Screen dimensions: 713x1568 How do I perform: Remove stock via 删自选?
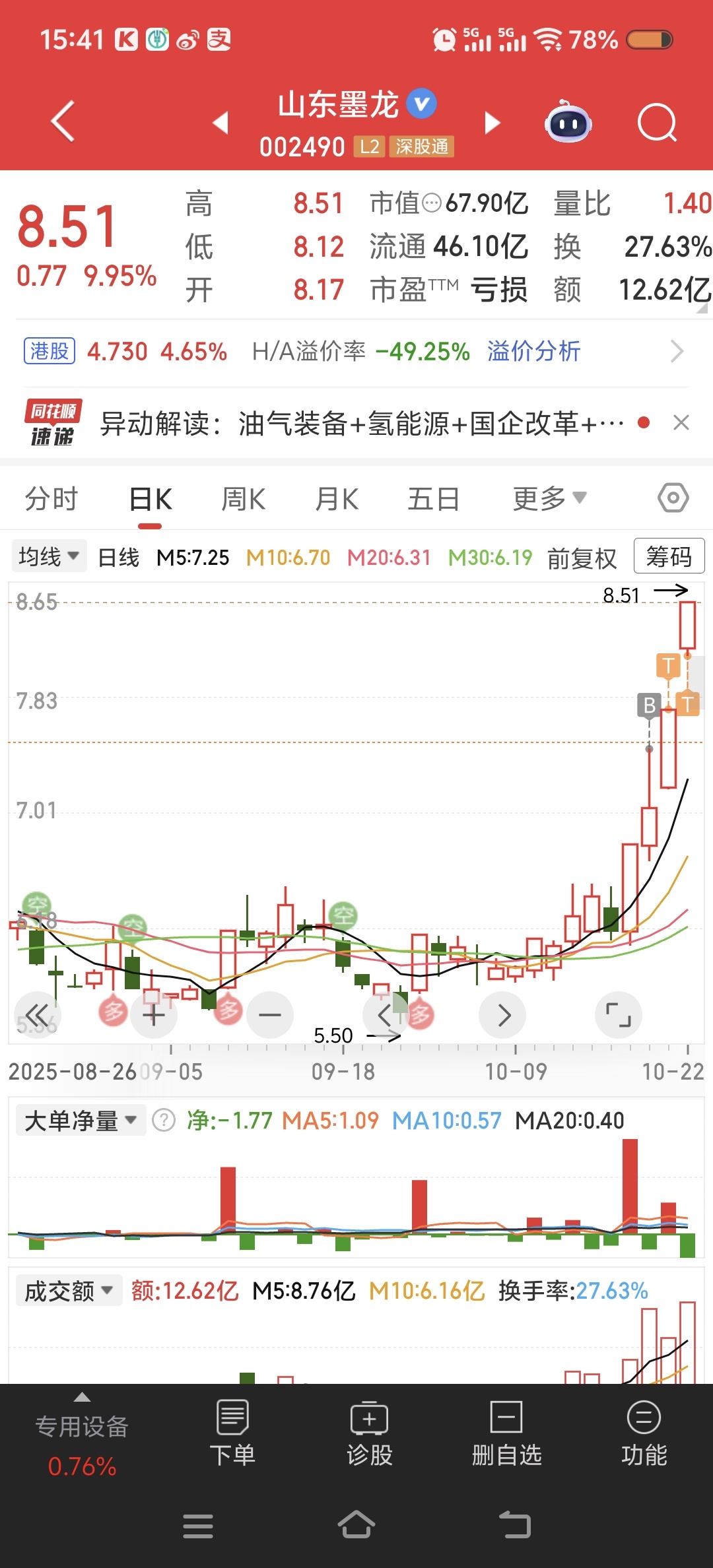pos(506,1432)
